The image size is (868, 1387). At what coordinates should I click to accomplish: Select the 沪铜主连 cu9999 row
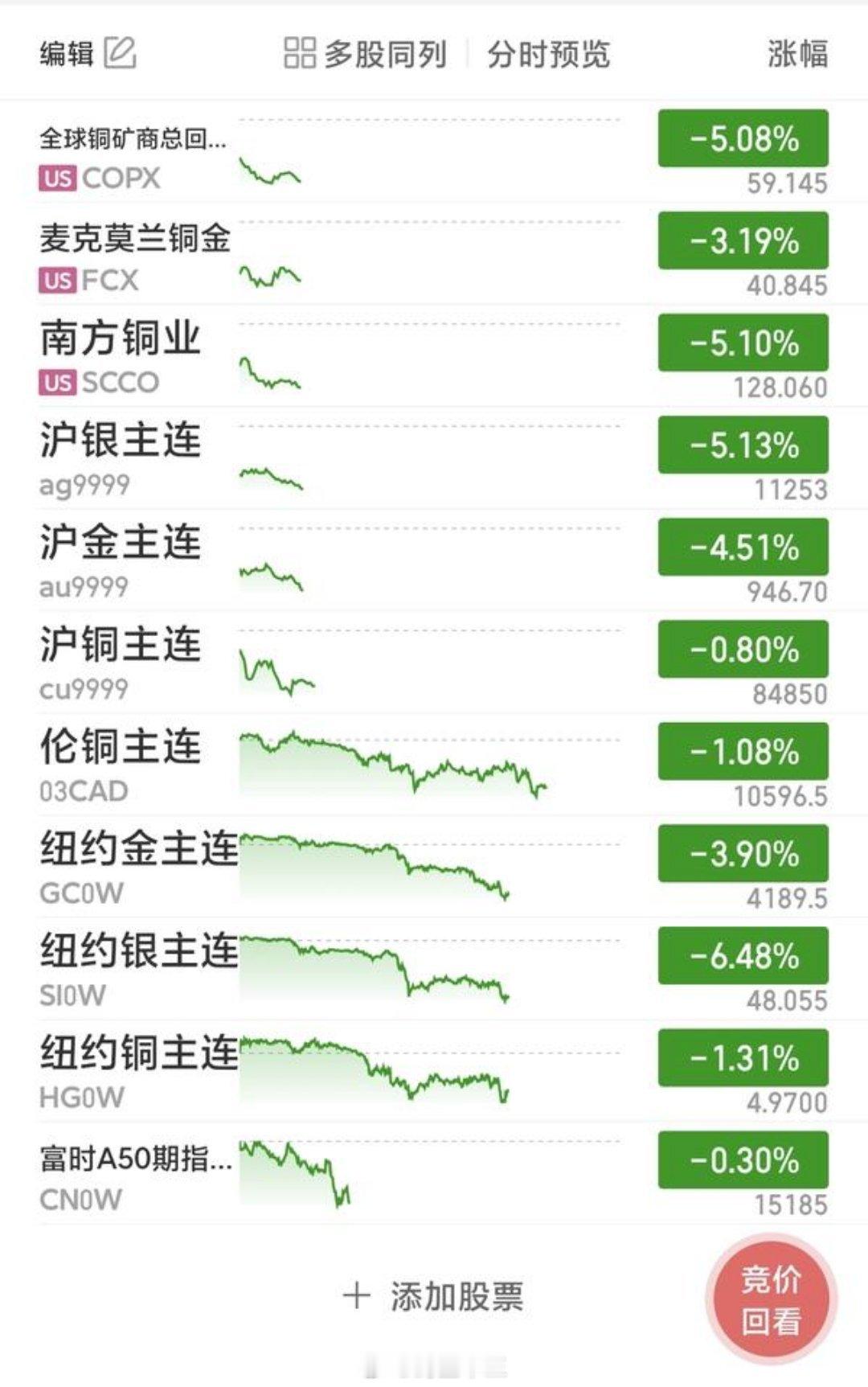coord(121,664)
